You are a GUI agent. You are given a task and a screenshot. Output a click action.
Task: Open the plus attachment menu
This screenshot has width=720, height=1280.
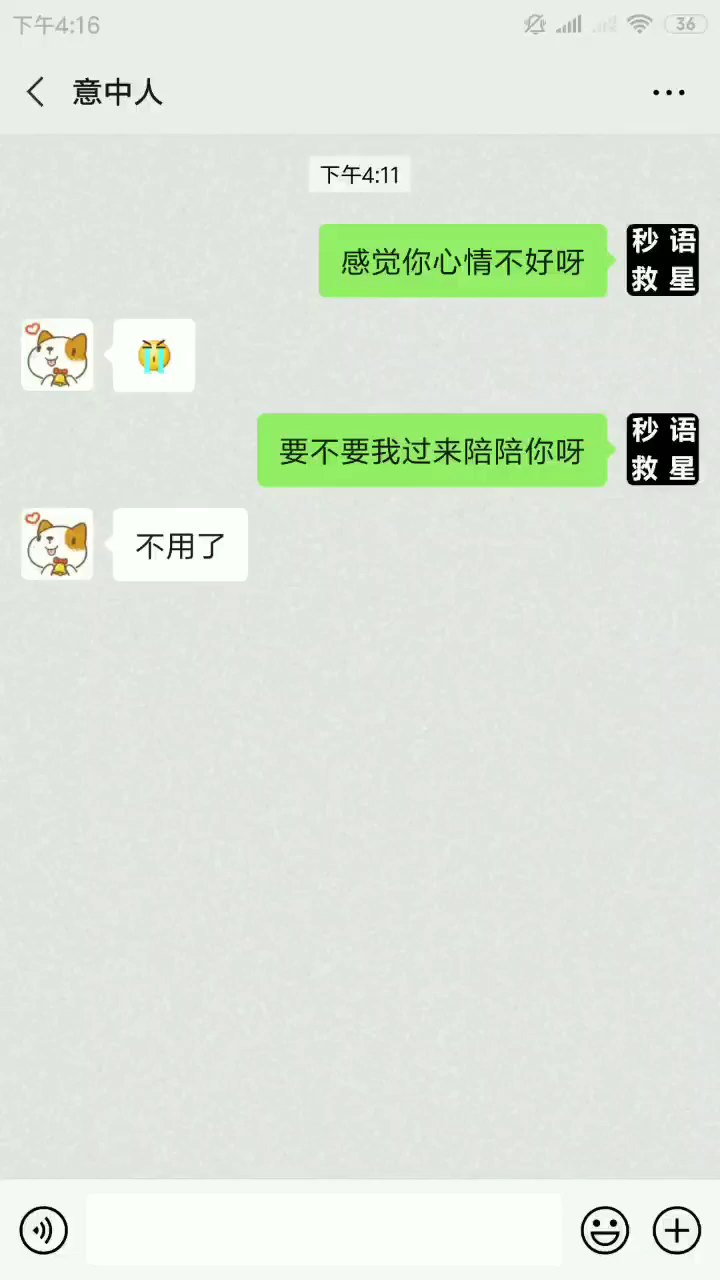(677, 1230)
